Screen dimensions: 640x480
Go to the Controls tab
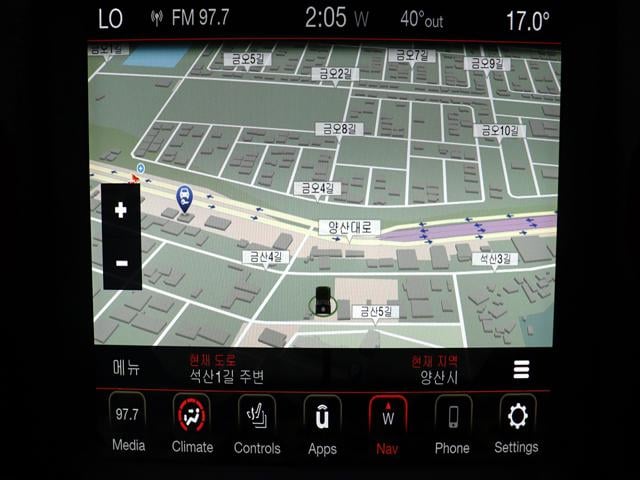pos(257,423)
